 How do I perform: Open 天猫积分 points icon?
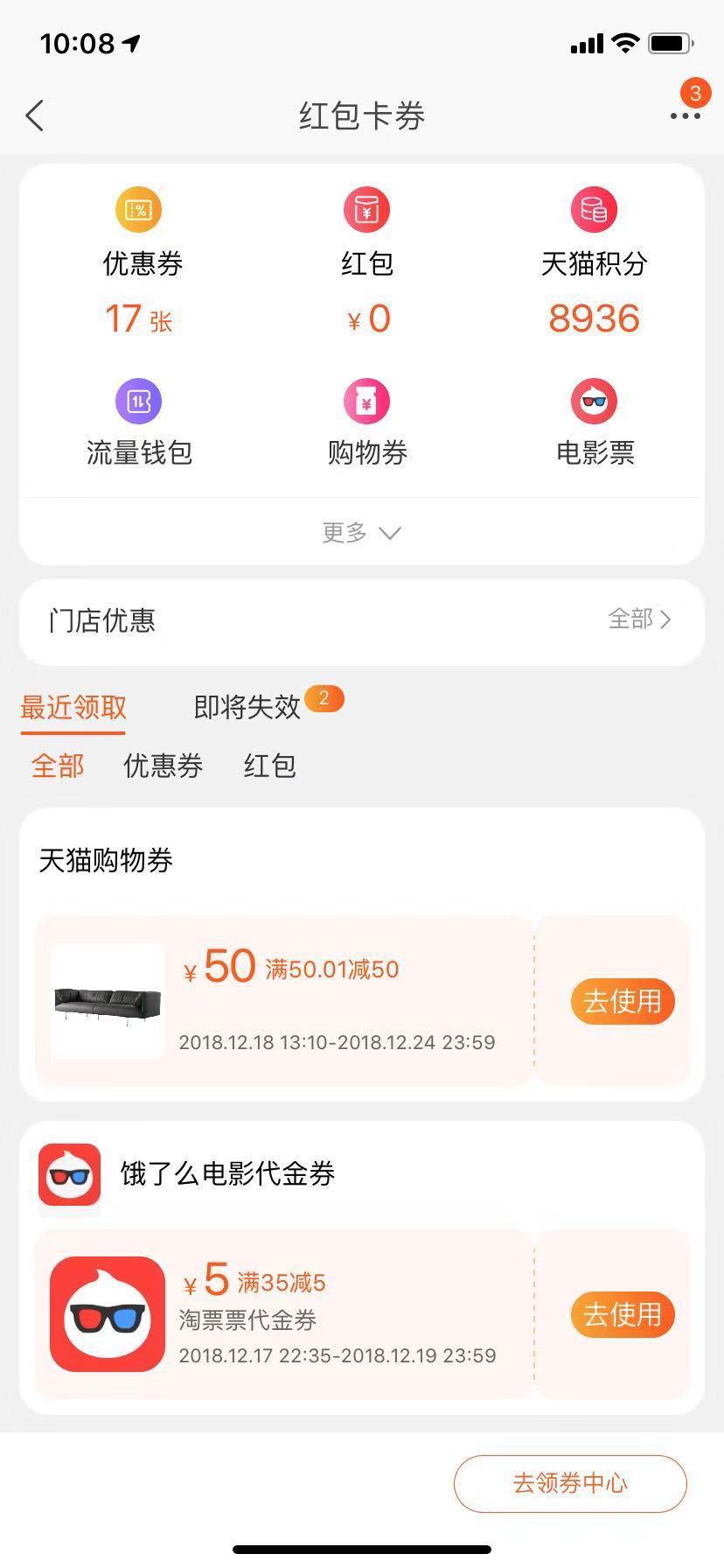click(x=594, y=210)
